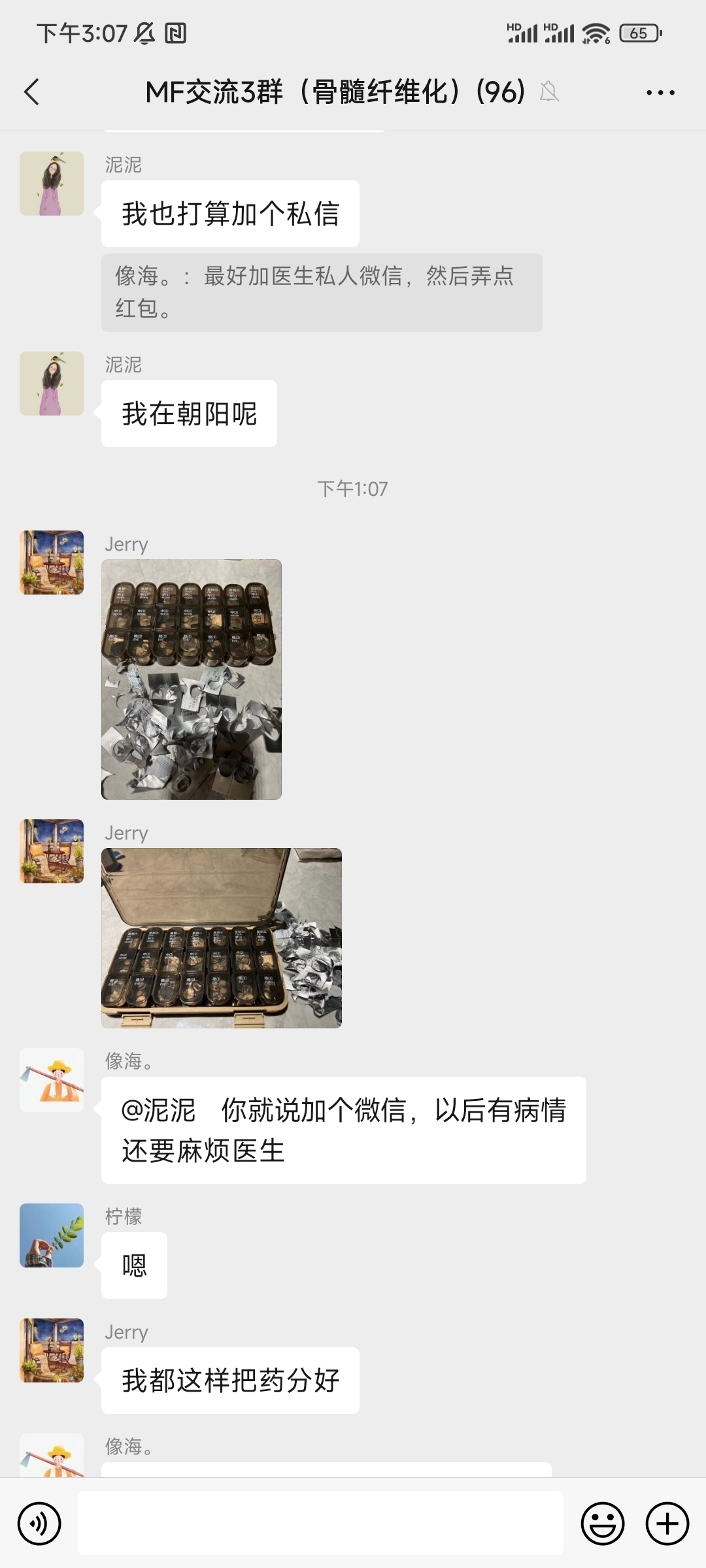Viewport: 706px width, 1568px height.
Task: Open Jerry's pill organizer photo
Action: point(193,679)
